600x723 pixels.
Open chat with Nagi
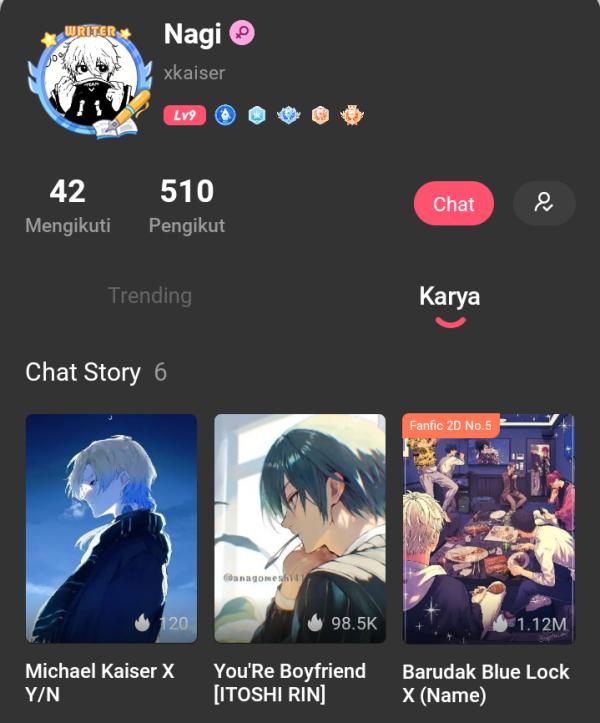[x=453, y=204]
